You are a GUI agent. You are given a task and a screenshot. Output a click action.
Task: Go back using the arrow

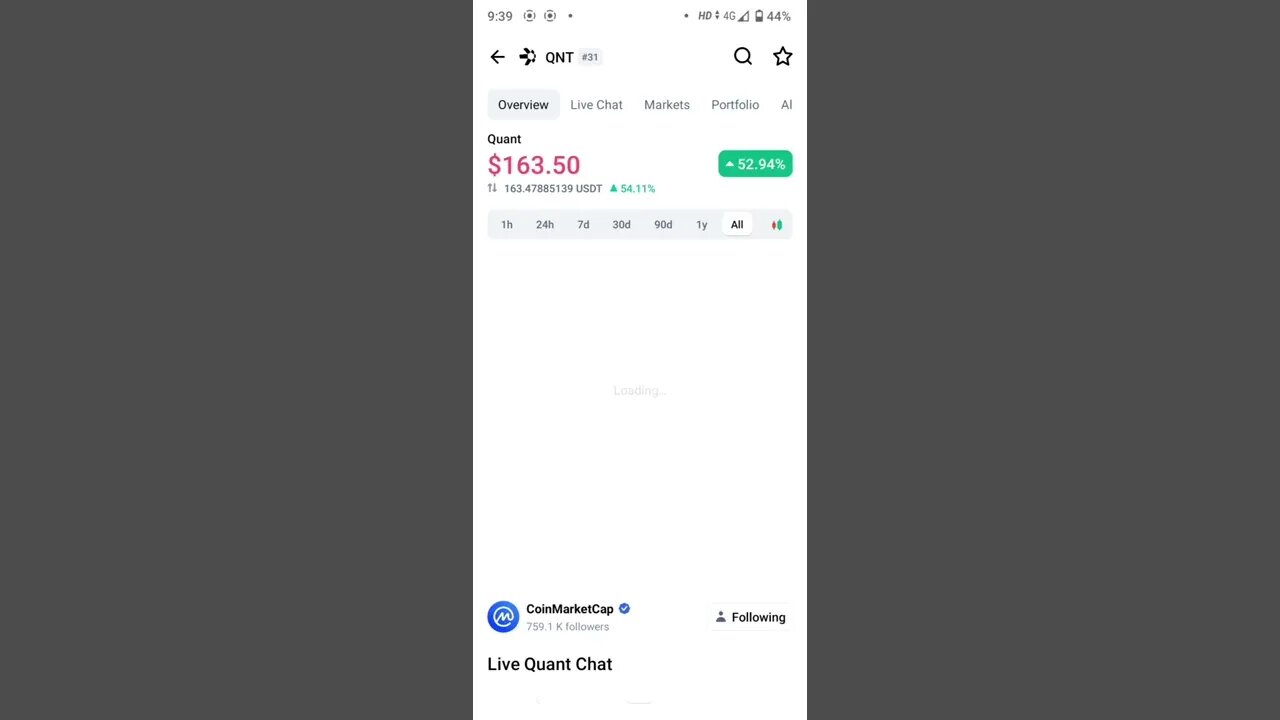point(497,57)
